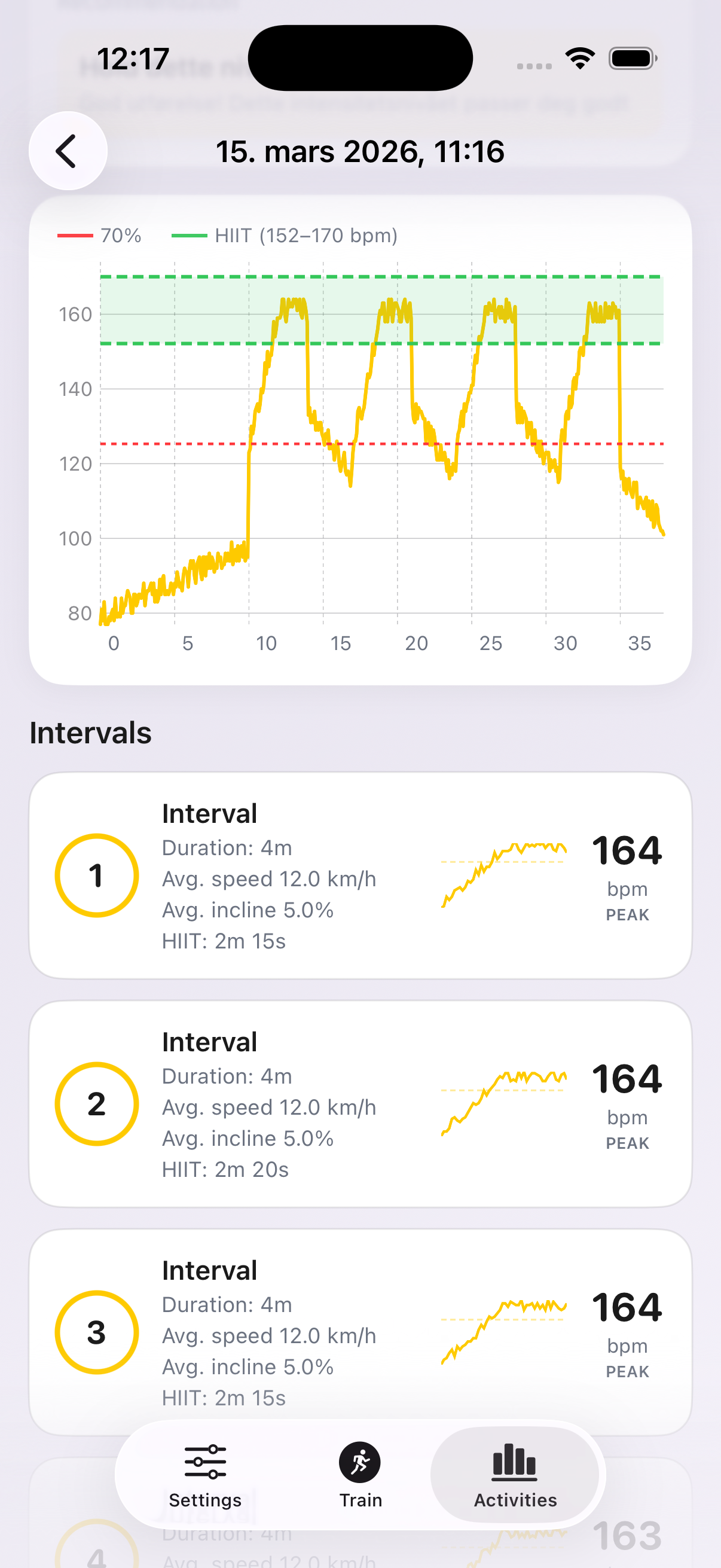
Task: Tap the date header 15. mars 2026, 11:16
Action: coord(361,151)
